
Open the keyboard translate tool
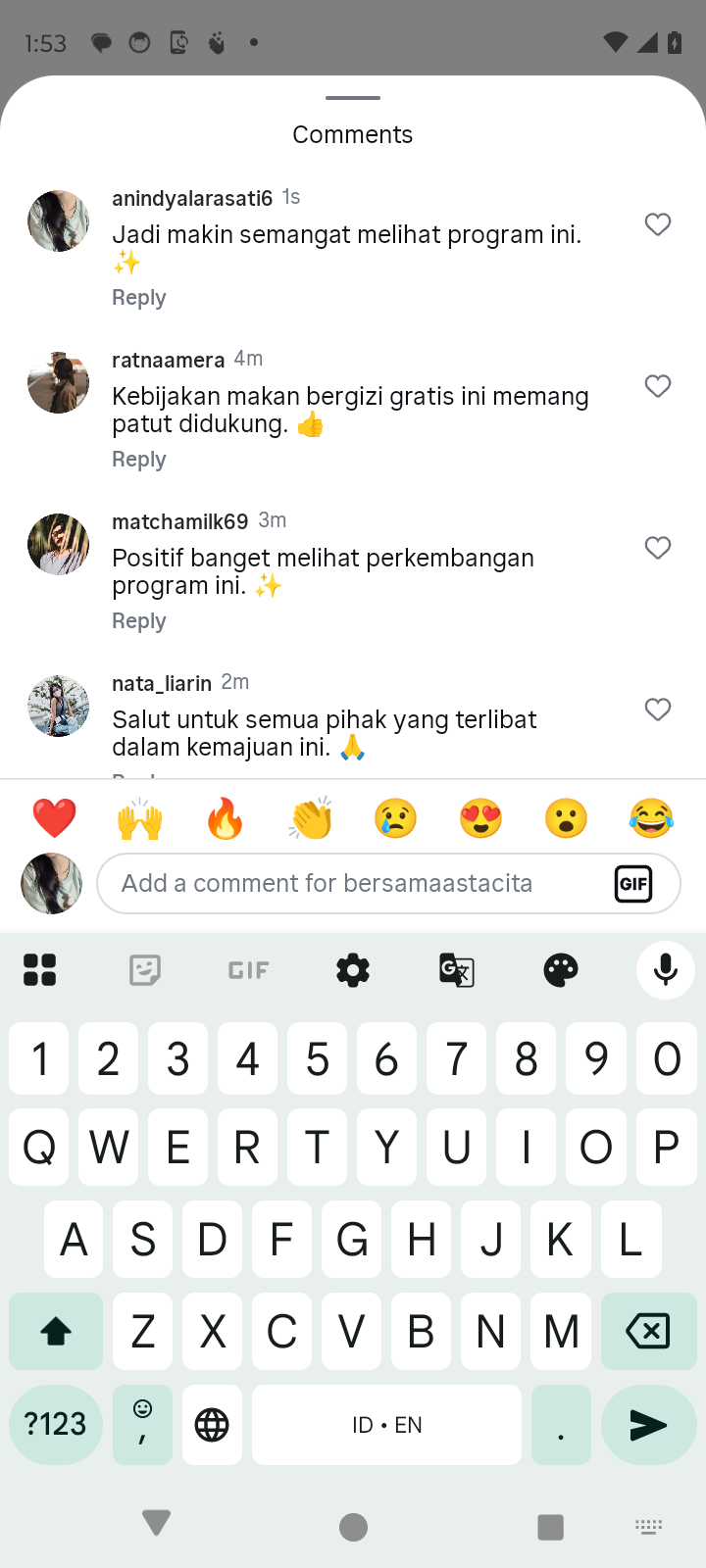pos(457,970)
